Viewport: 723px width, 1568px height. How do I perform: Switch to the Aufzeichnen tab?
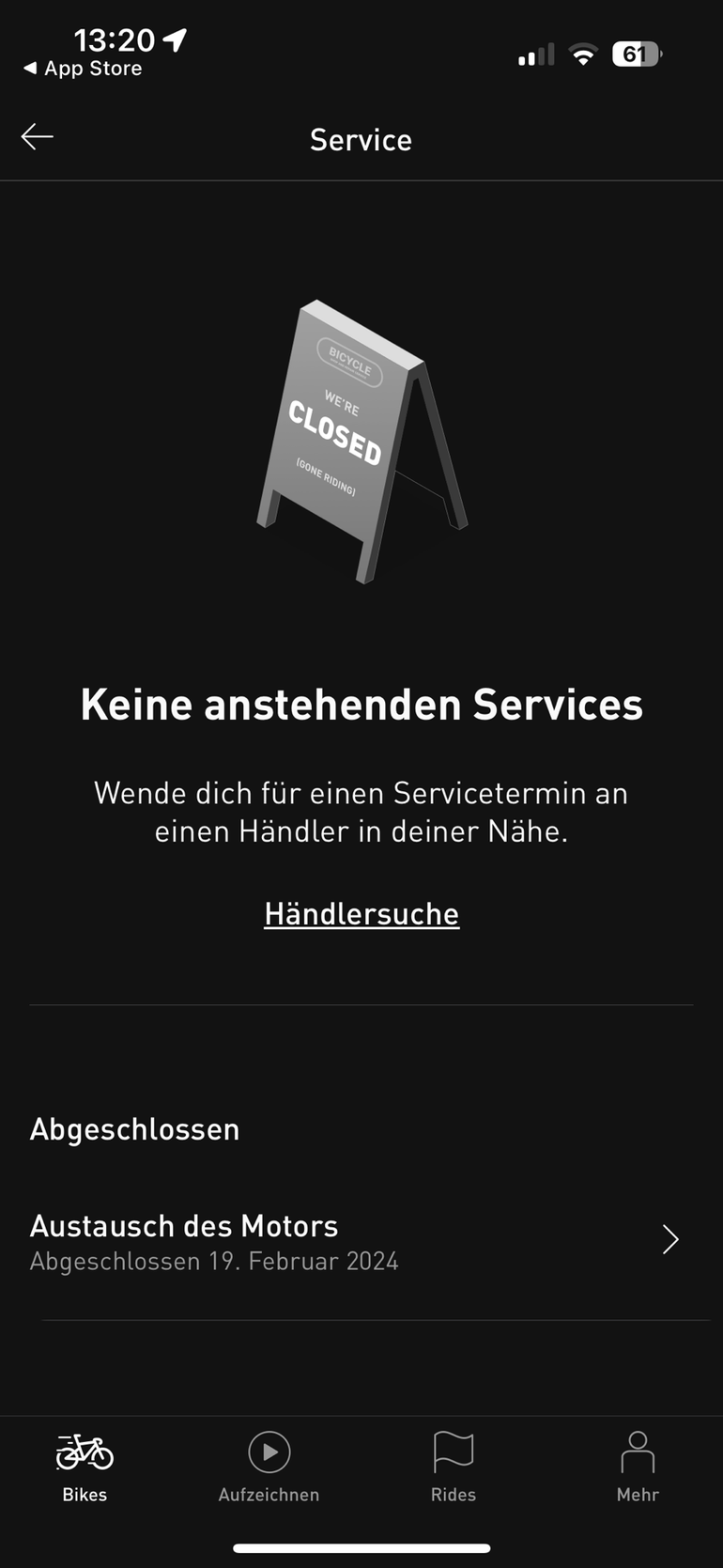pos(269,1467)
